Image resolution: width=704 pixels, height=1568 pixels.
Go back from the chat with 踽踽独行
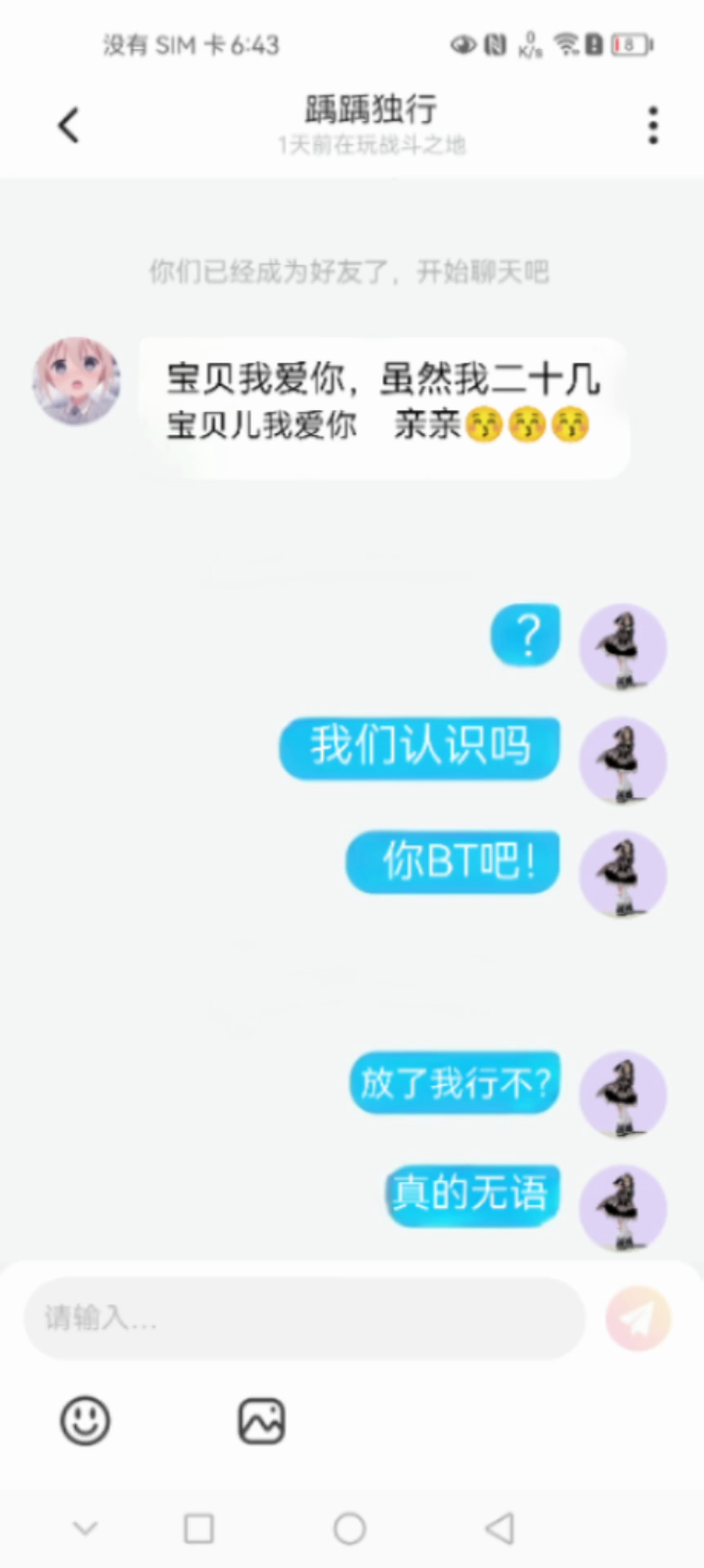click(69, 126)
